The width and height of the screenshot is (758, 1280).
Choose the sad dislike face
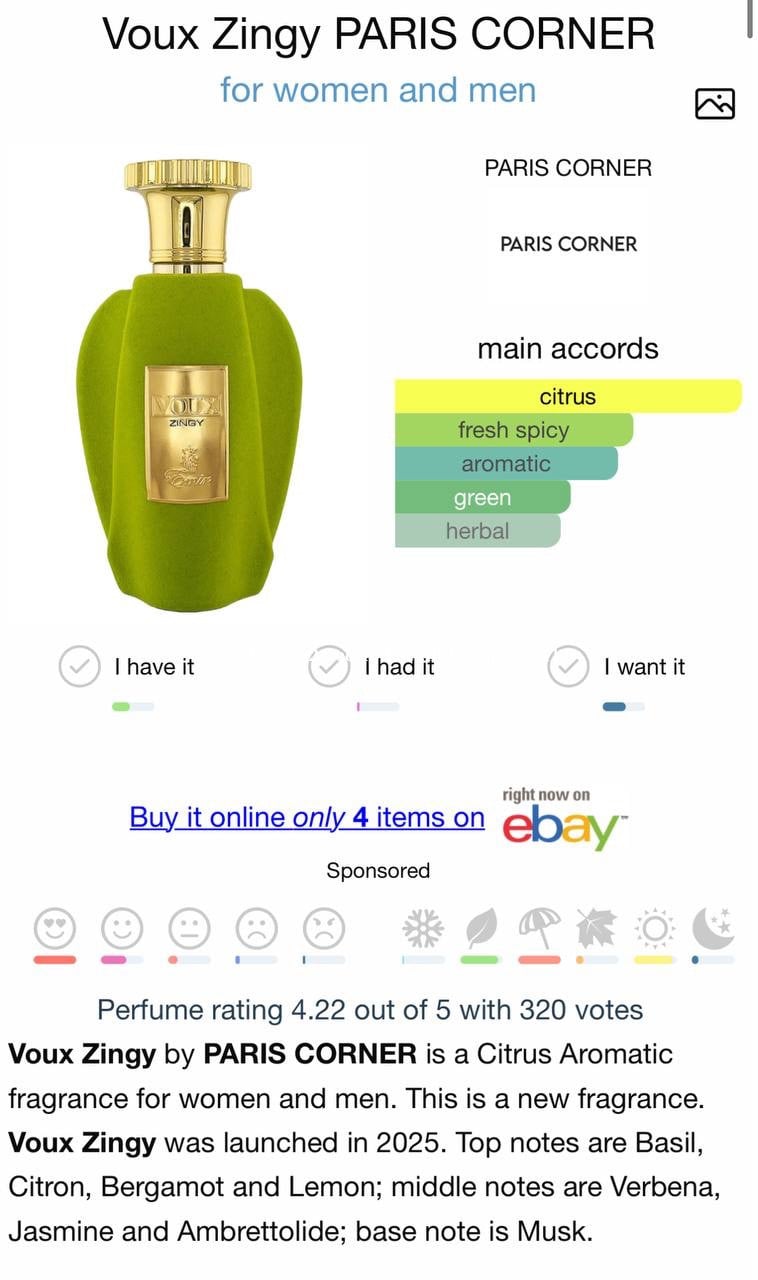tap(256, 929)
